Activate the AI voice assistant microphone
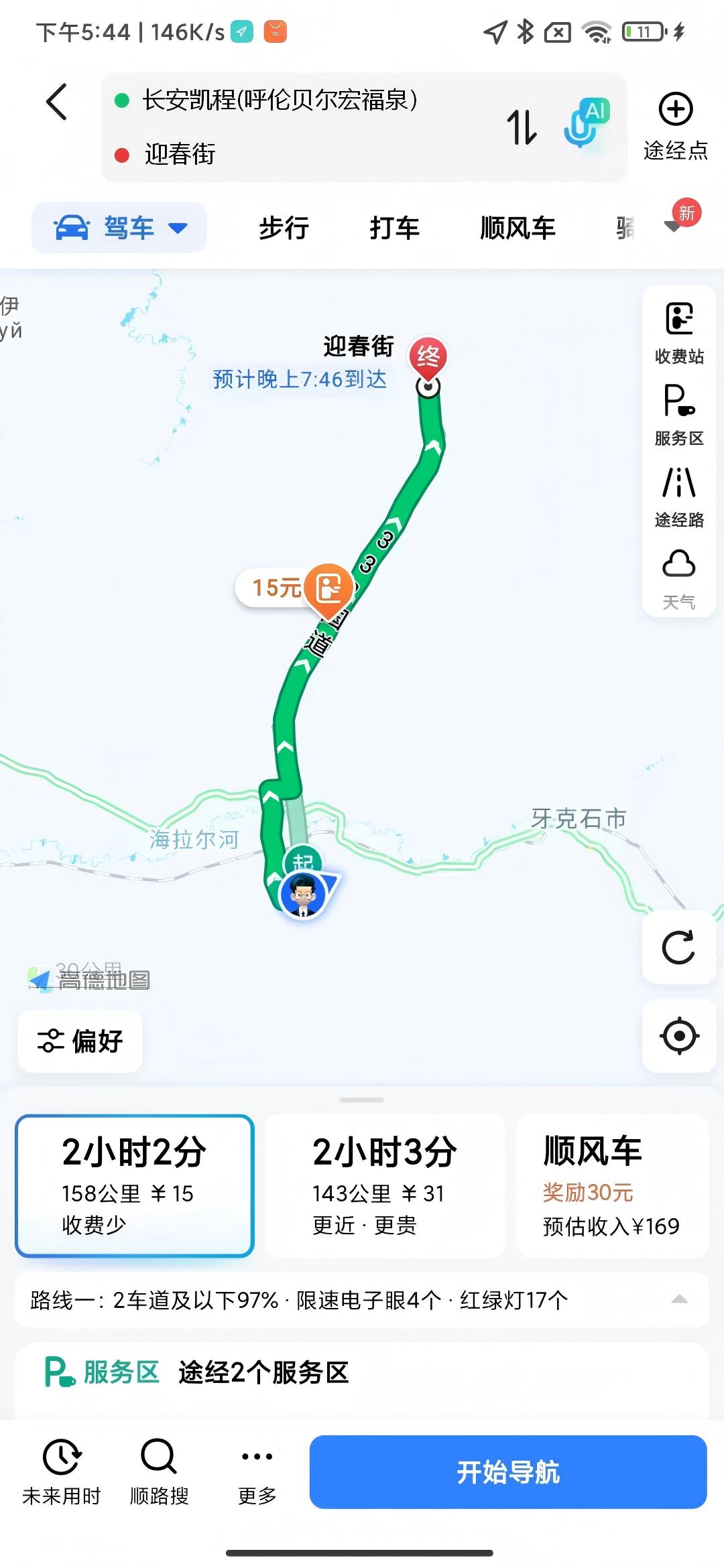724x1568 pixels. click(585, 125)
